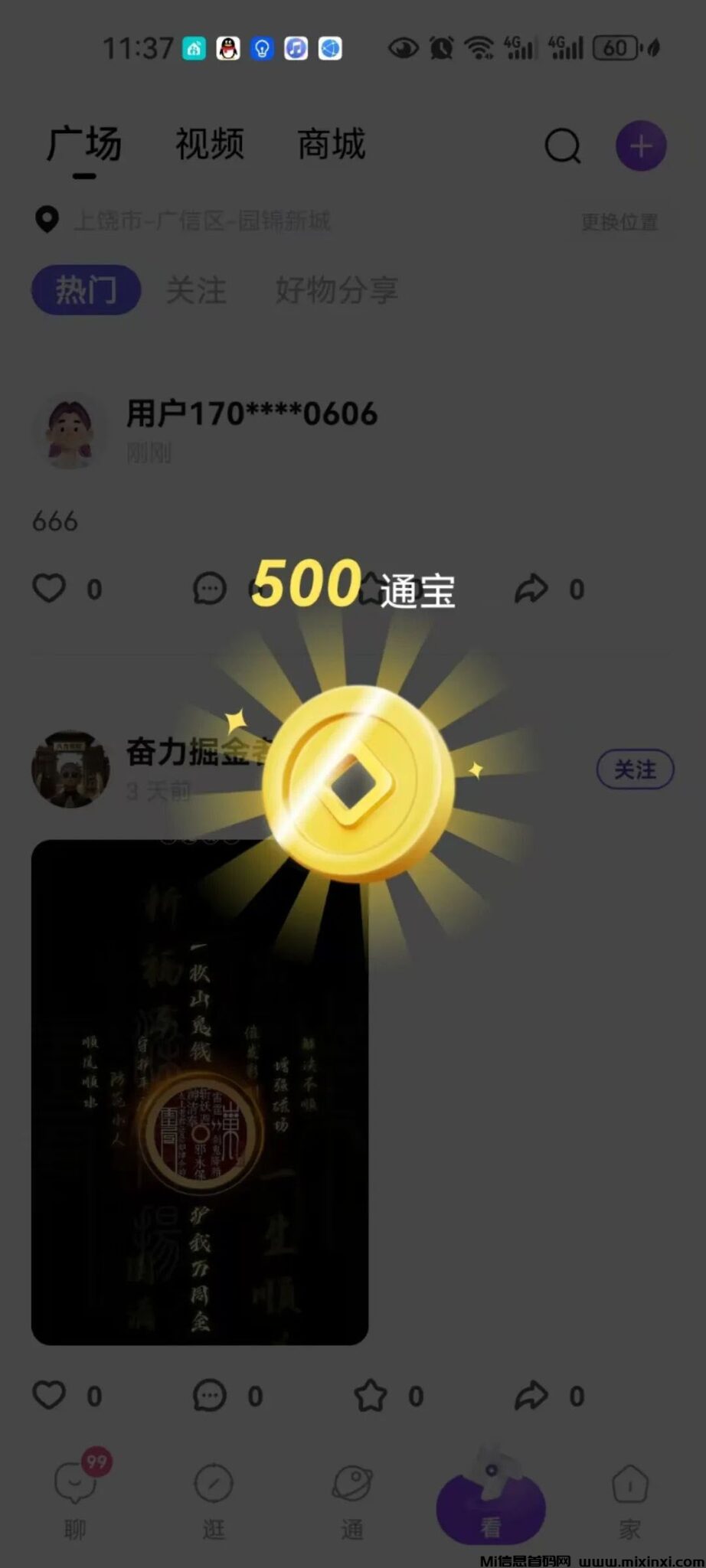Screen dimensions: 706x1568
Task: Follow 奋力掘金 with the 关注 button
Action: [635, 769]
